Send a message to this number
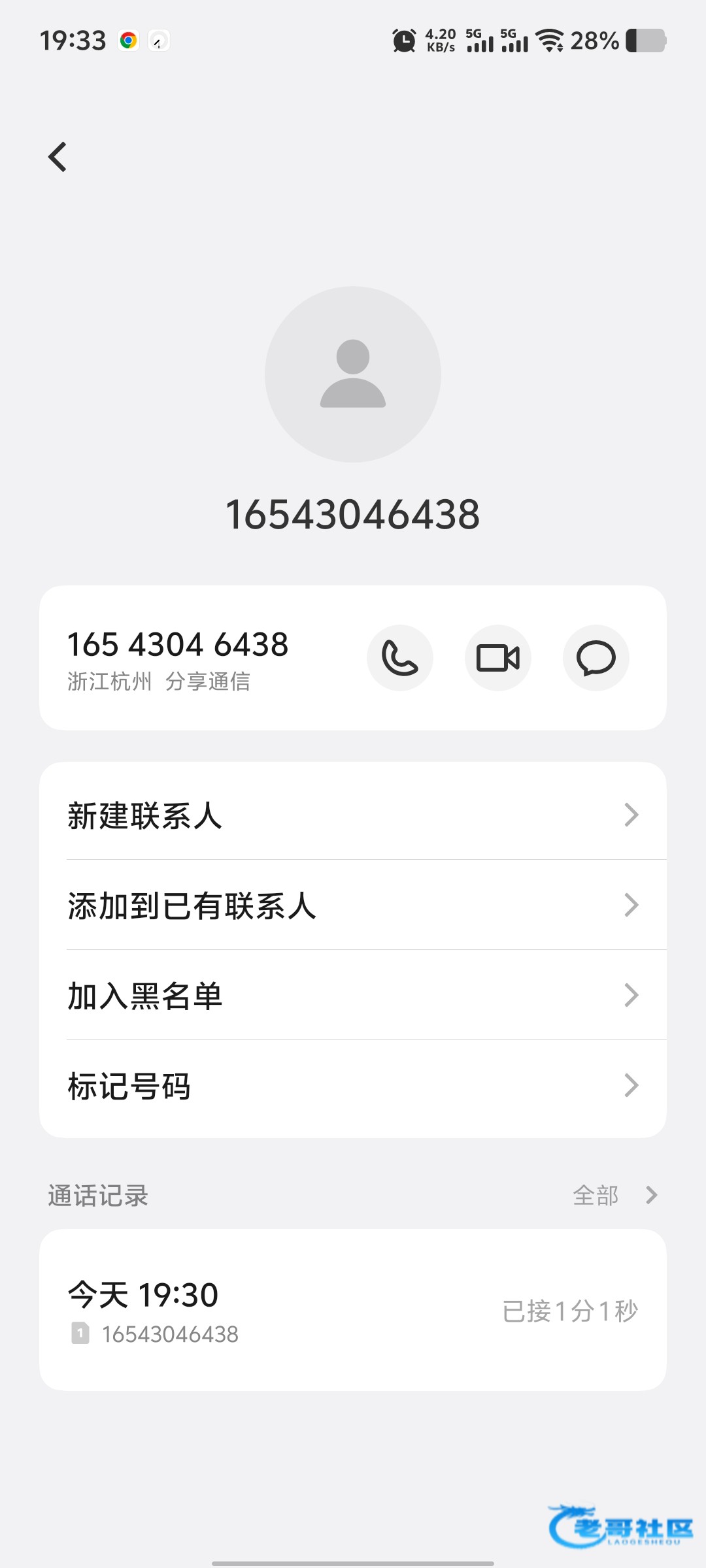 [x=596, y=658]
